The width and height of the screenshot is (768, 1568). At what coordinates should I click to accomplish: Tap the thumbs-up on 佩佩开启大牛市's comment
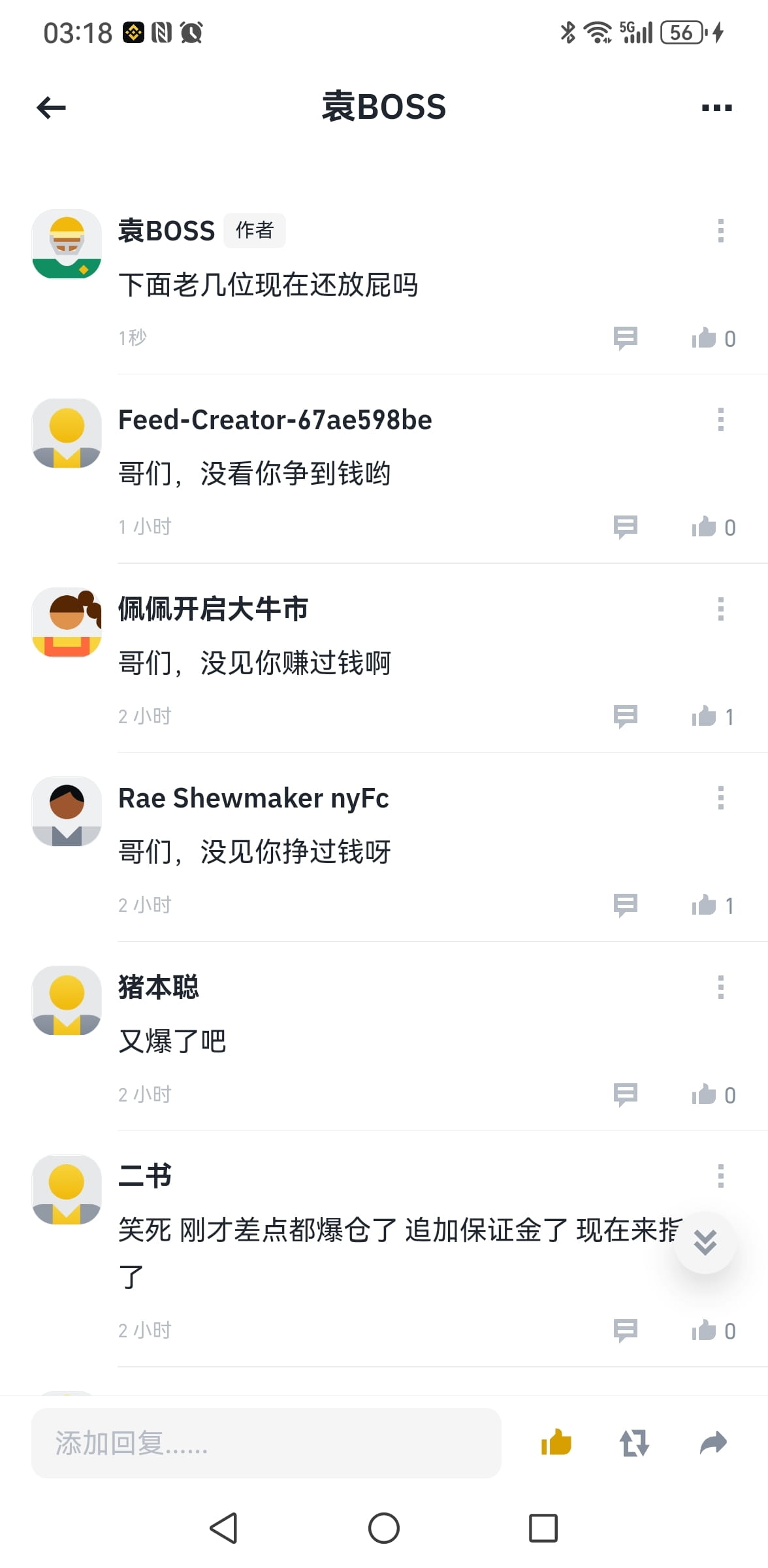[704, 715]
